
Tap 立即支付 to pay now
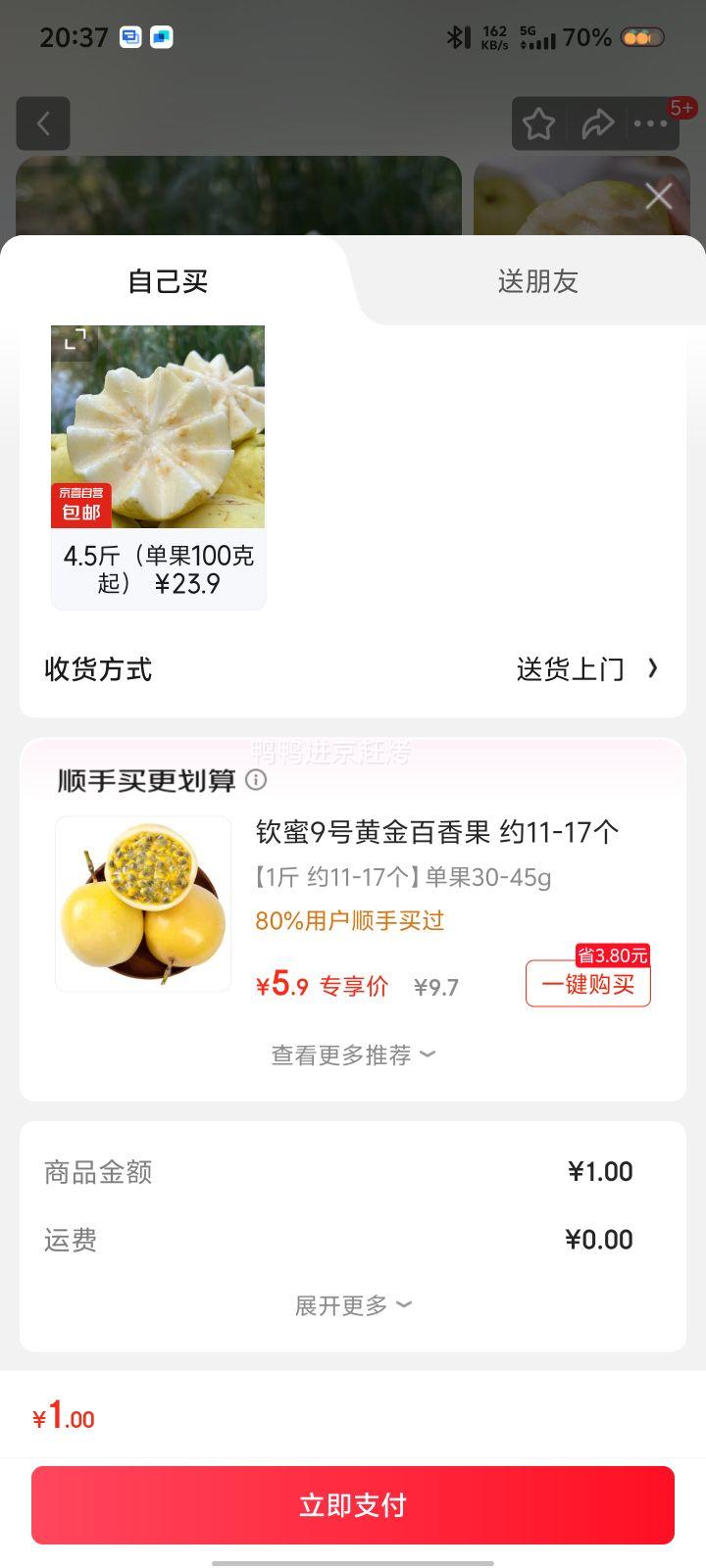[353, 1505]
